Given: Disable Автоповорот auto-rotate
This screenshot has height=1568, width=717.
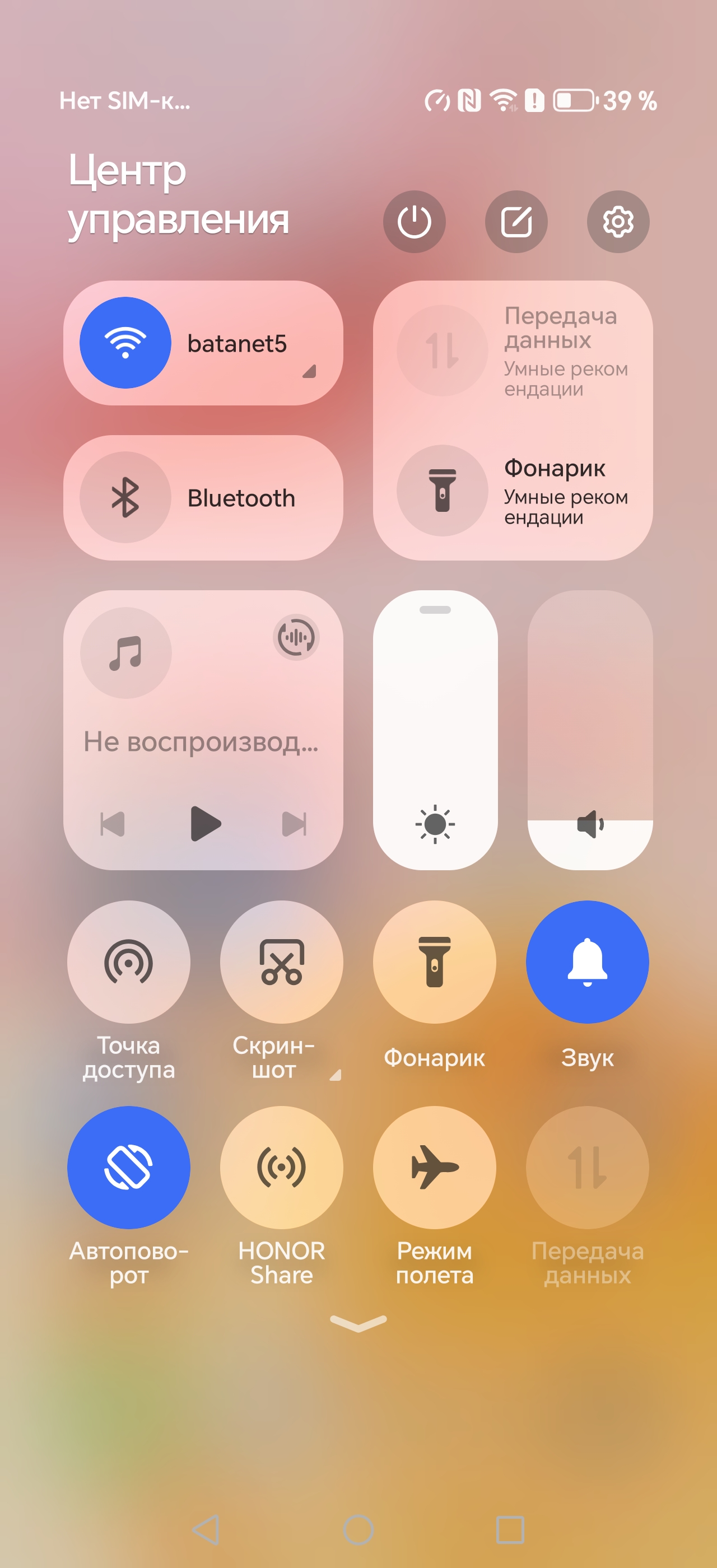Looking at the screenshot, I should (x=128, y=1167).
